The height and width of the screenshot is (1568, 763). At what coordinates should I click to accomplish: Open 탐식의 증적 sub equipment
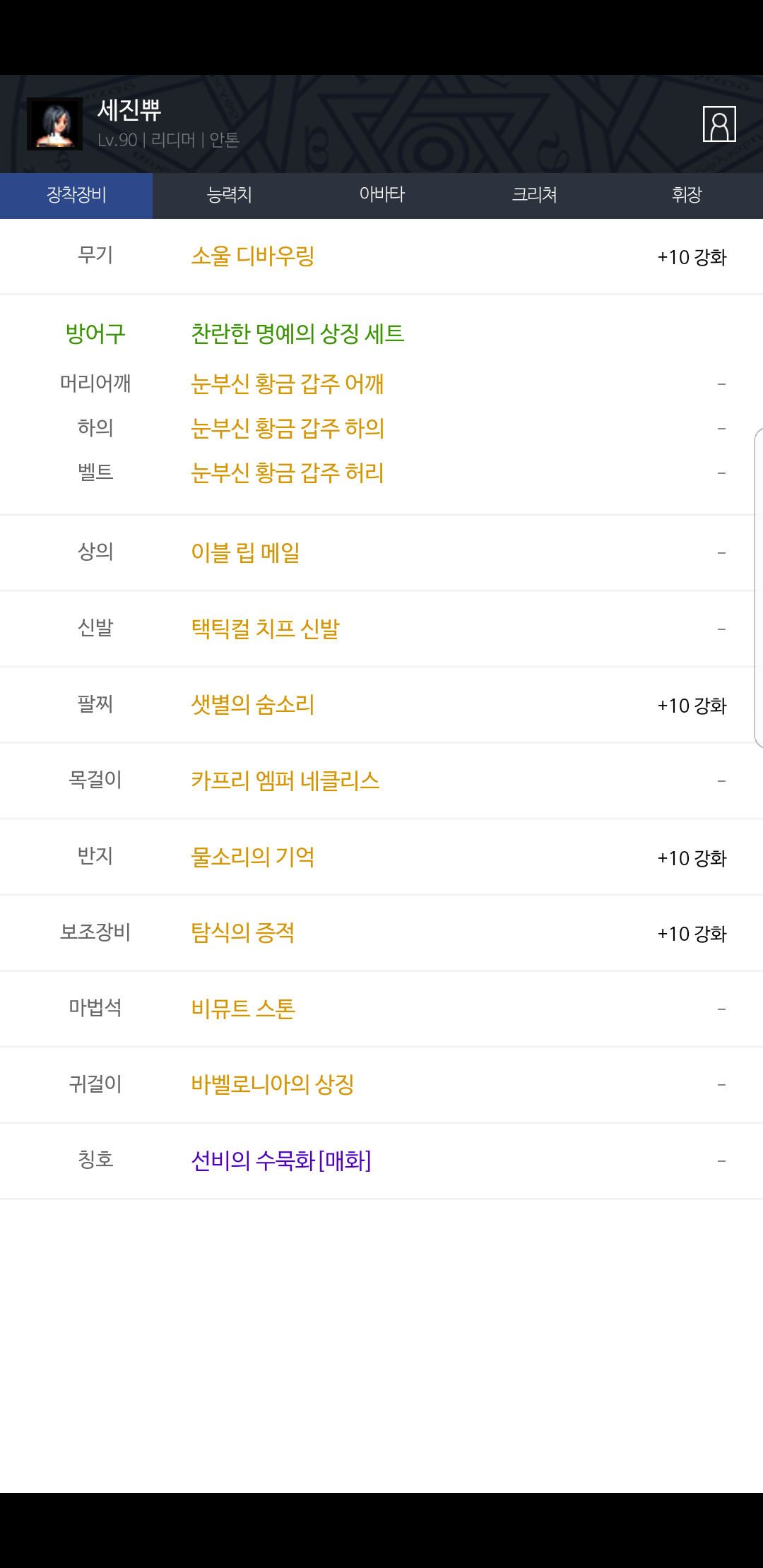point(243,932)
